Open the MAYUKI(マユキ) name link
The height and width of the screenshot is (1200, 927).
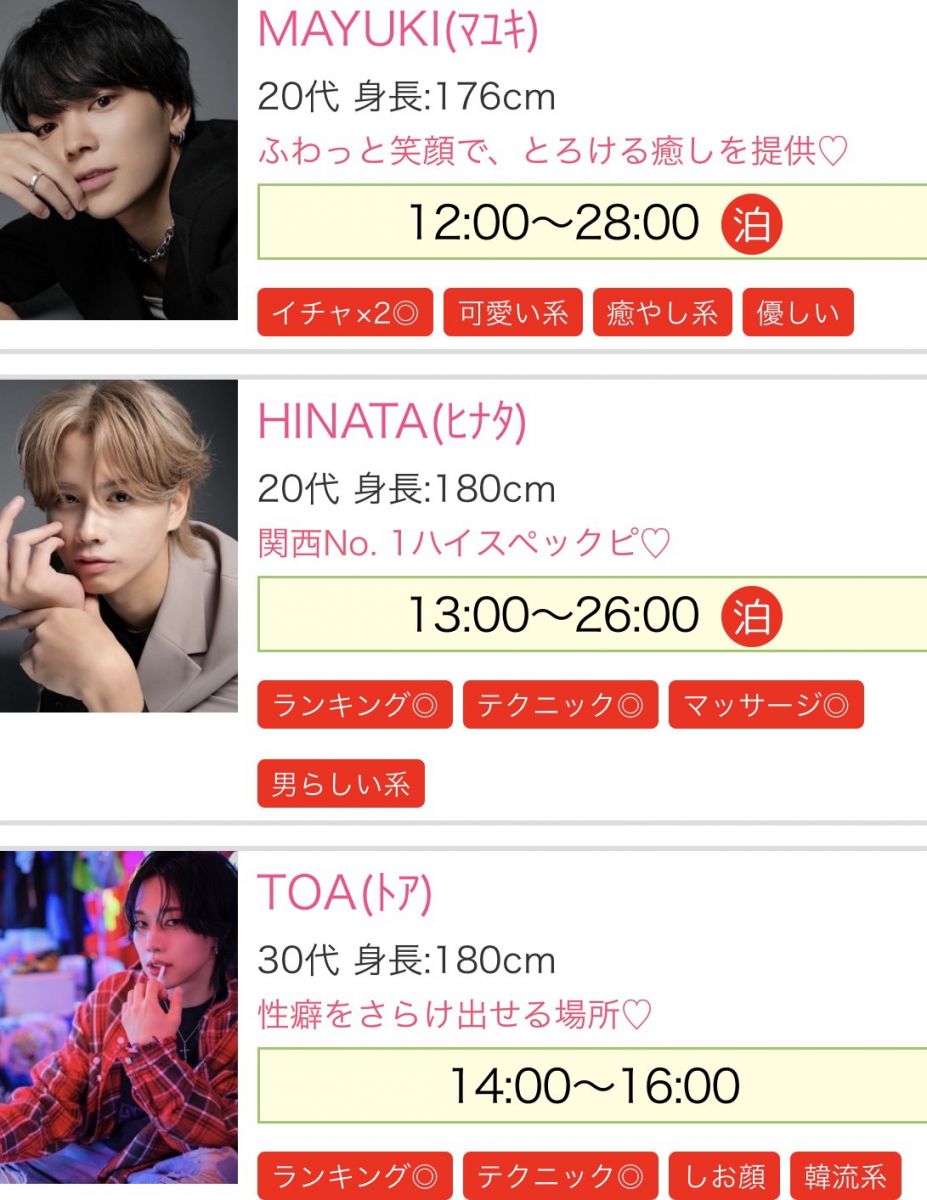[398, 31]
